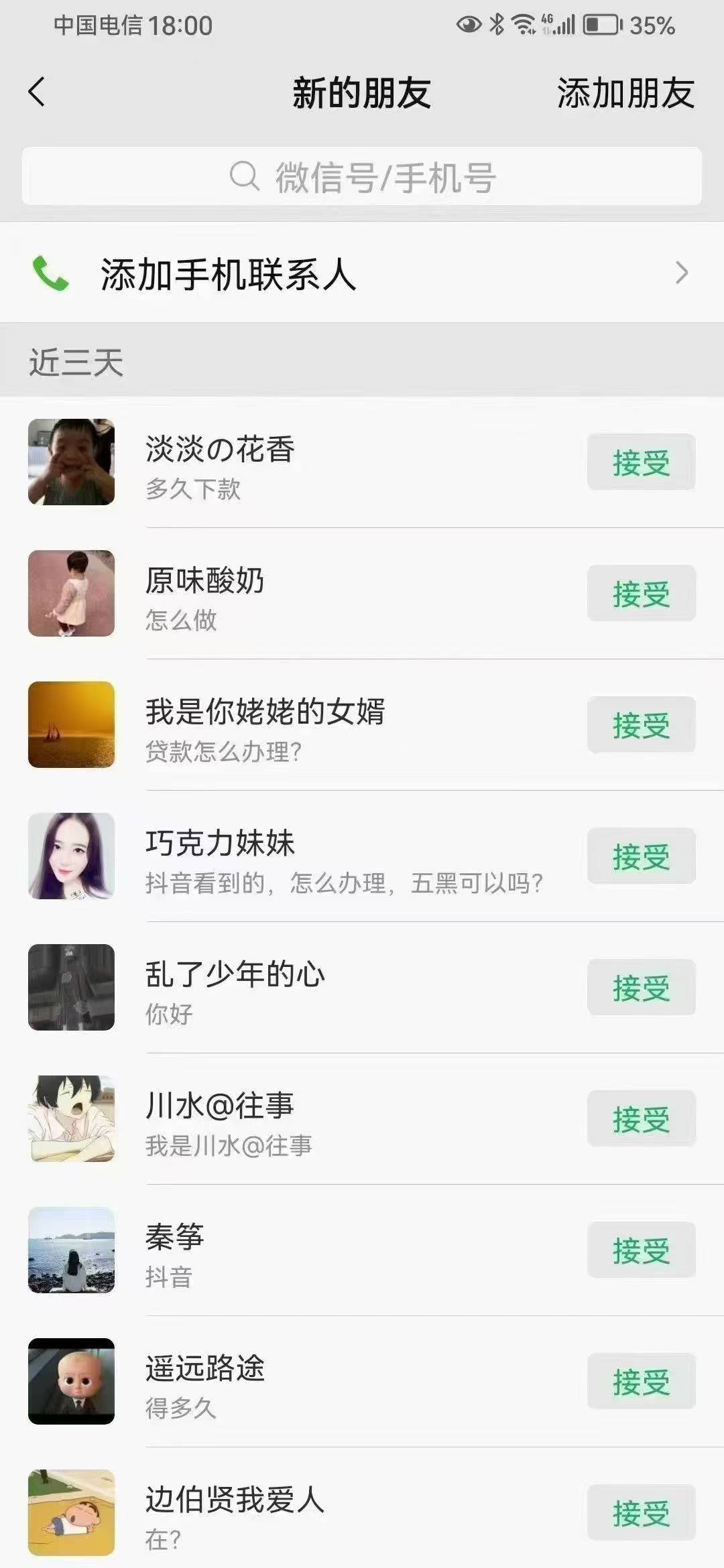Approve 乱了少年的心 as a friend
724x1568 pixels.
pos(641,988)
